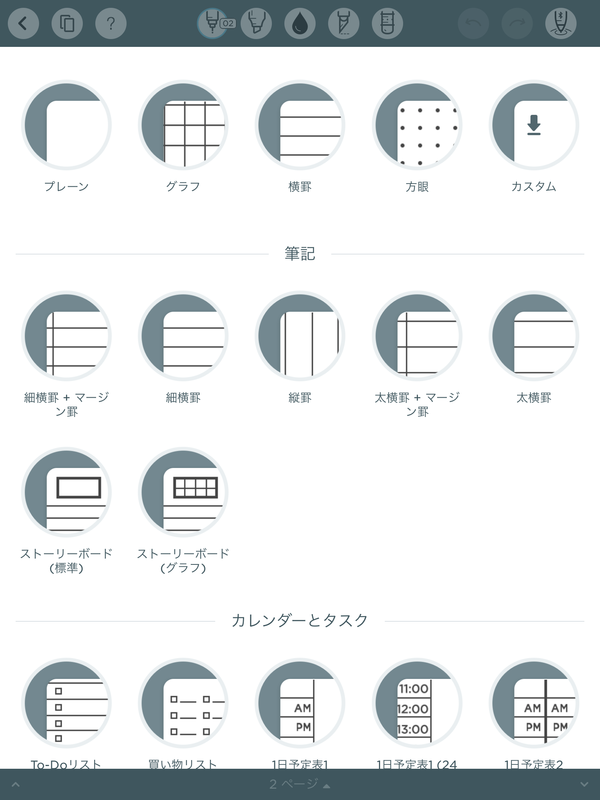Pick ストーリーボード (標準) template
Viewport: 600px width, 800px height.
[x=66, y=492]
